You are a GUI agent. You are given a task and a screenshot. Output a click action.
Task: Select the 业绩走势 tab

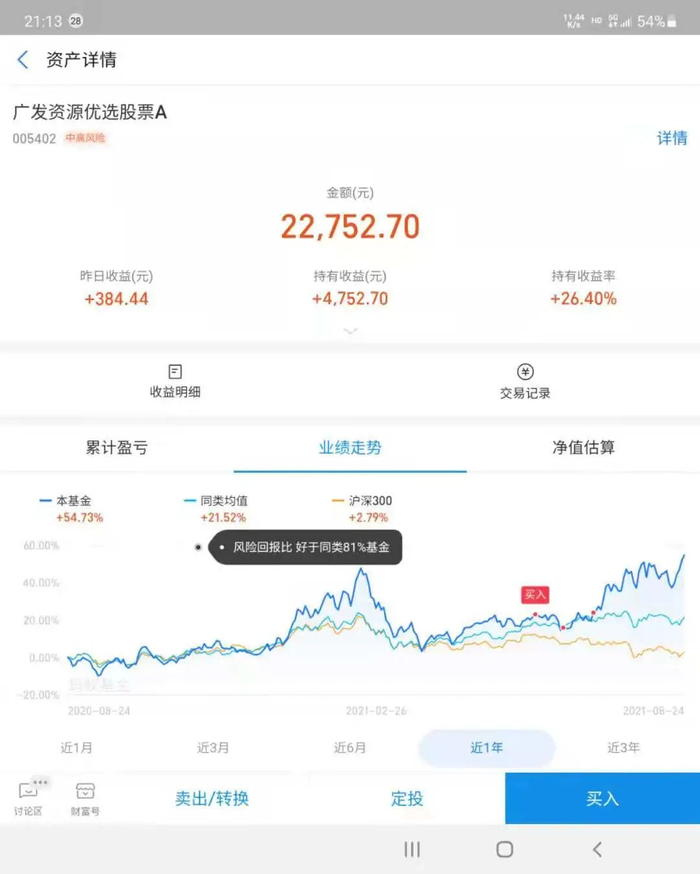[x=350, y=448]
